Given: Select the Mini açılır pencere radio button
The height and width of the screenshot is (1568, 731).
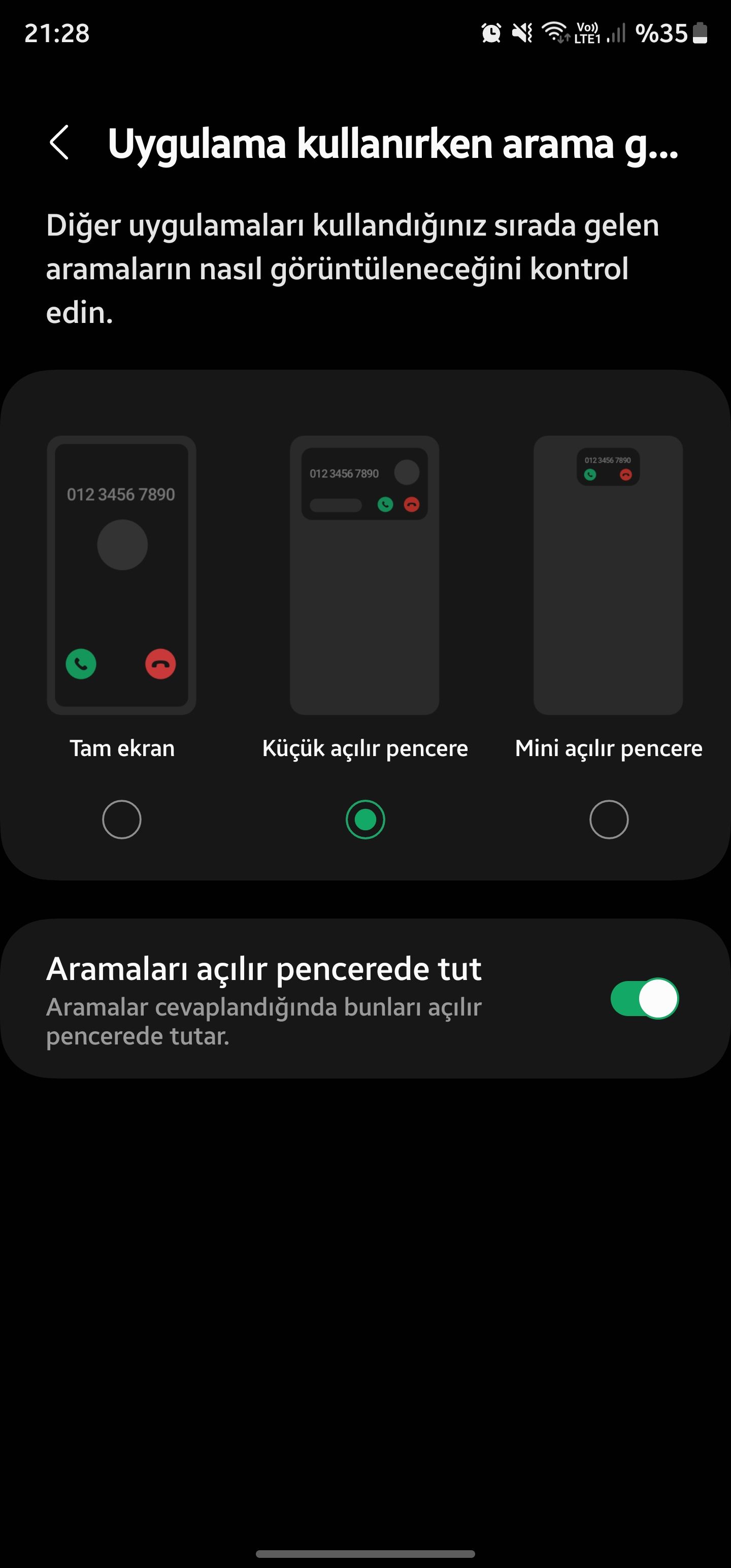Looking at the screenshot, I should pyautogui.click(x=609, y=820).
